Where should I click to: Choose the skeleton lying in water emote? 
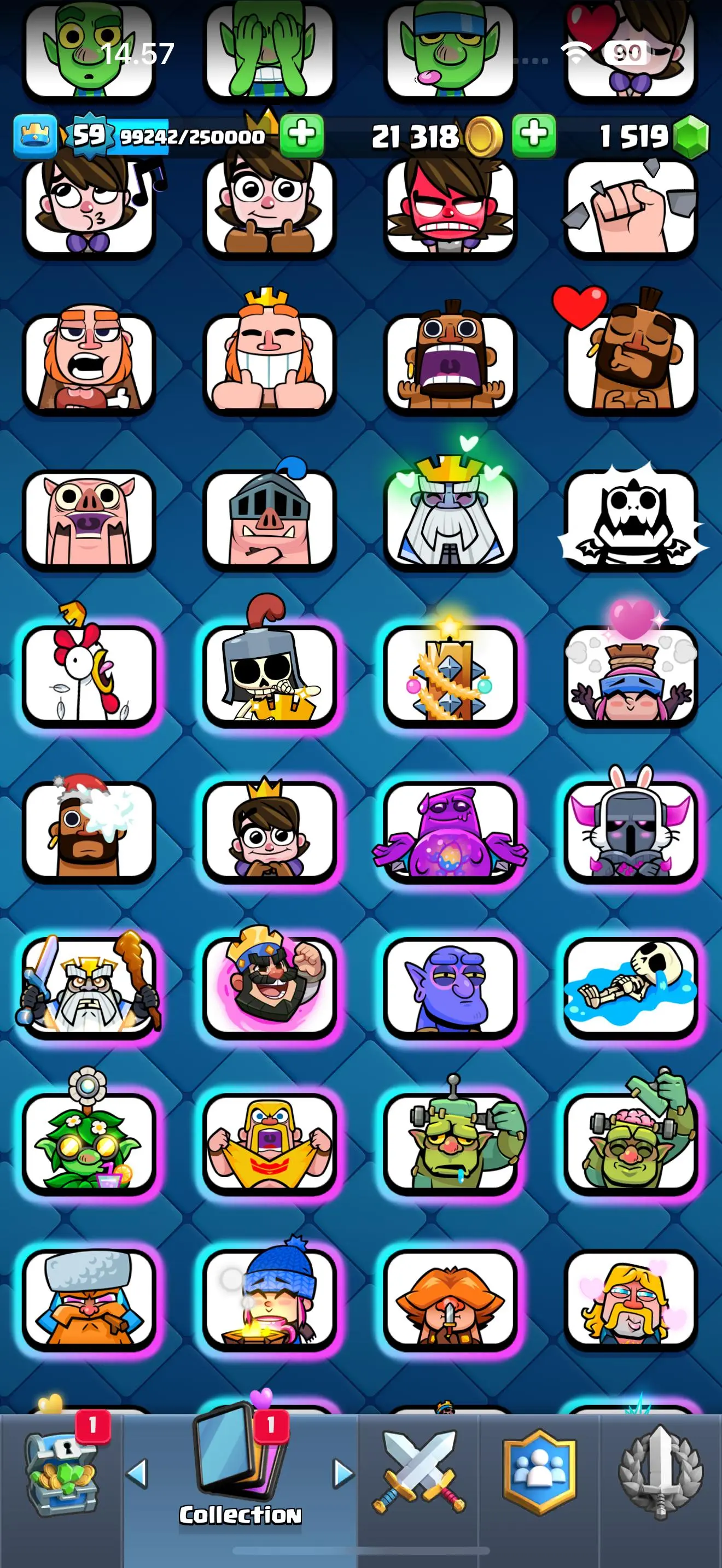[x=631, y=986]
